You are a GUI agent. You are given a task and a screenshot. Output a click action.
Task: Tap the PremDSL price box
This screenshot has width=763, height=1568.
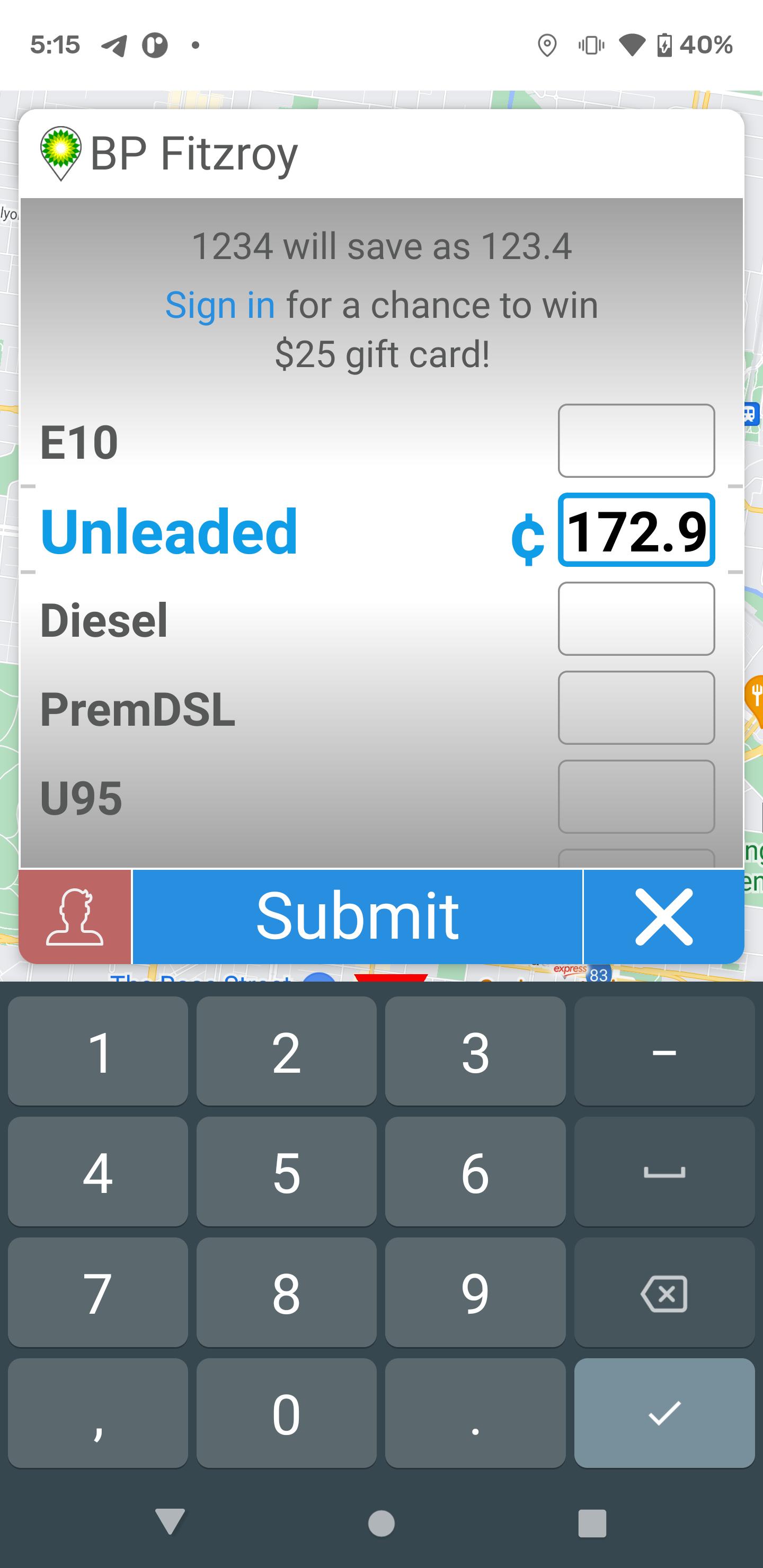[x=636, y=707]
